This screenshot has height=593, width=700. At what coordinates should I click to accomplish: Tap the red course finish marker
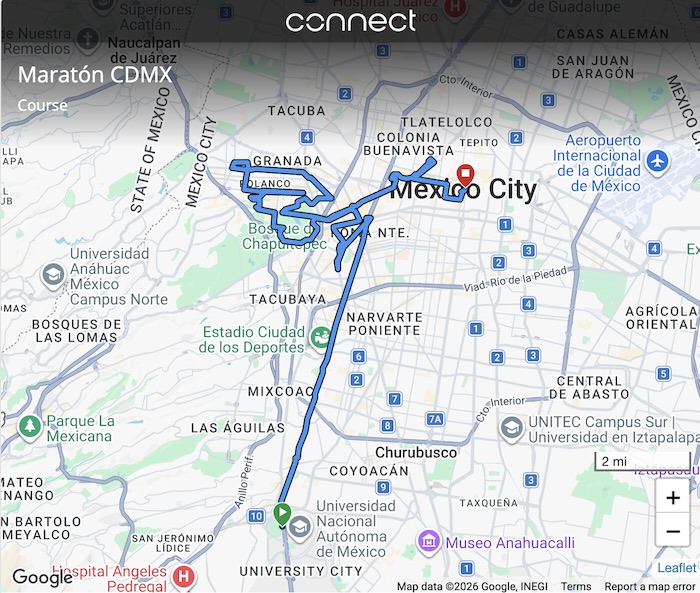(x=465, y=175)
